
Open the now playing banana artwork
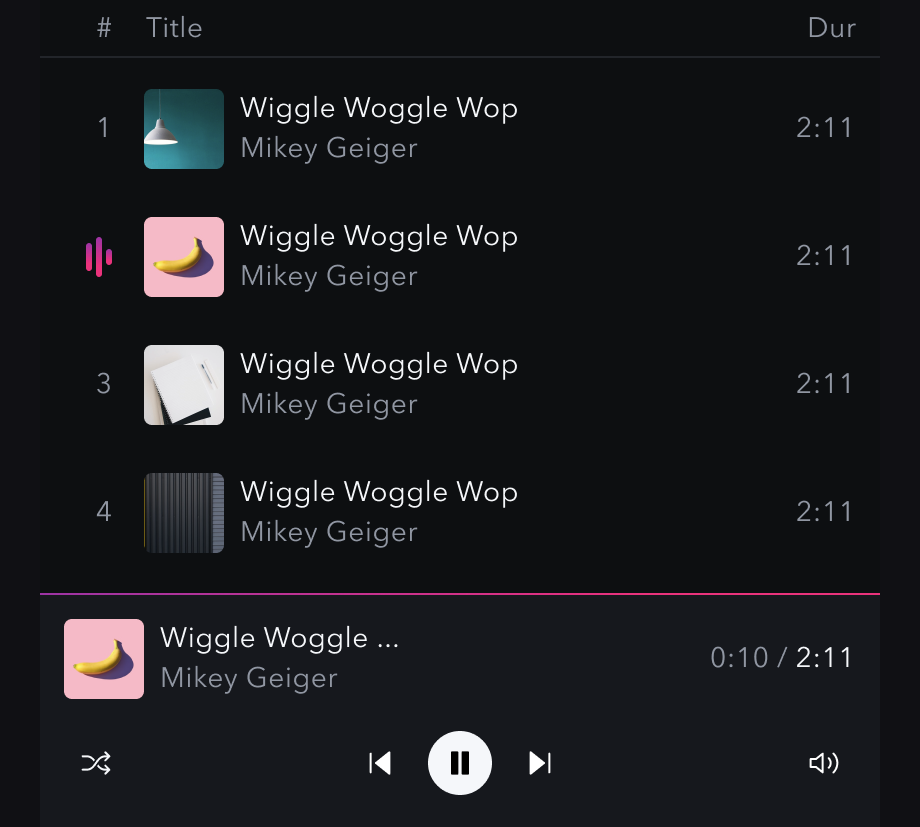tap(104, 659)
